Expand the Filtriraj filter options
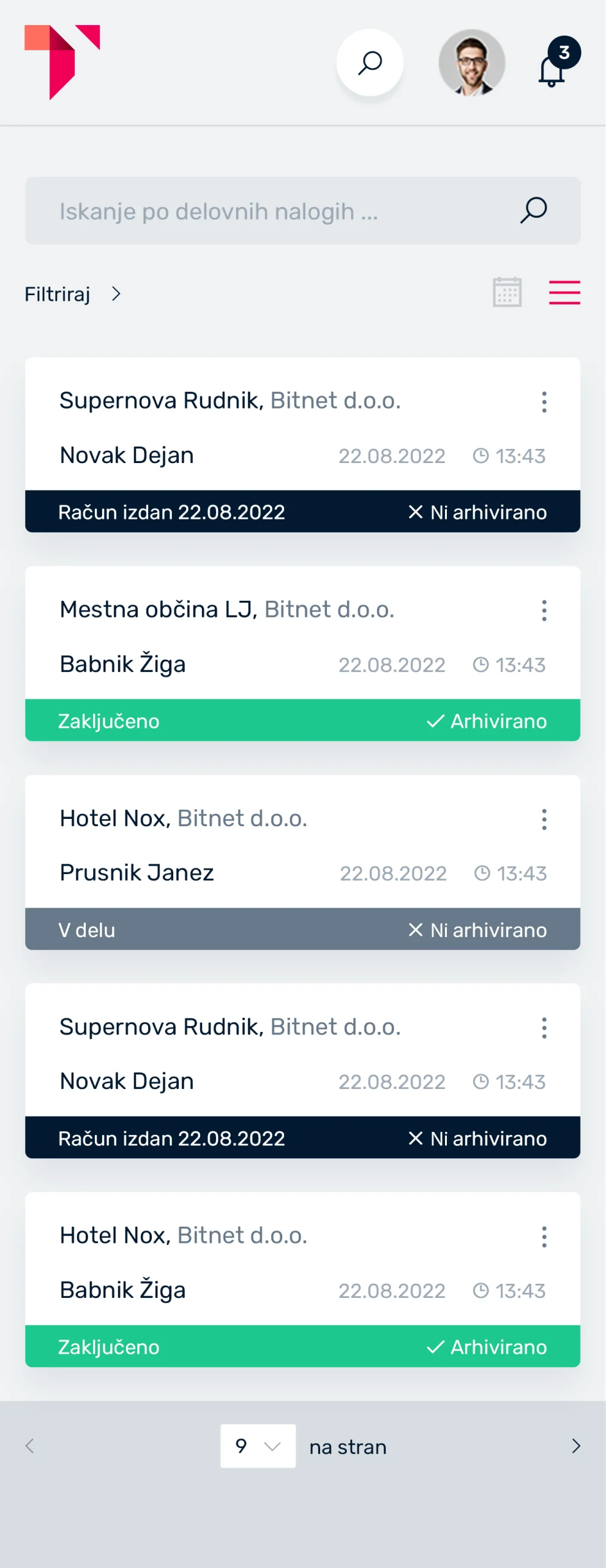 (x=72, y=295)
